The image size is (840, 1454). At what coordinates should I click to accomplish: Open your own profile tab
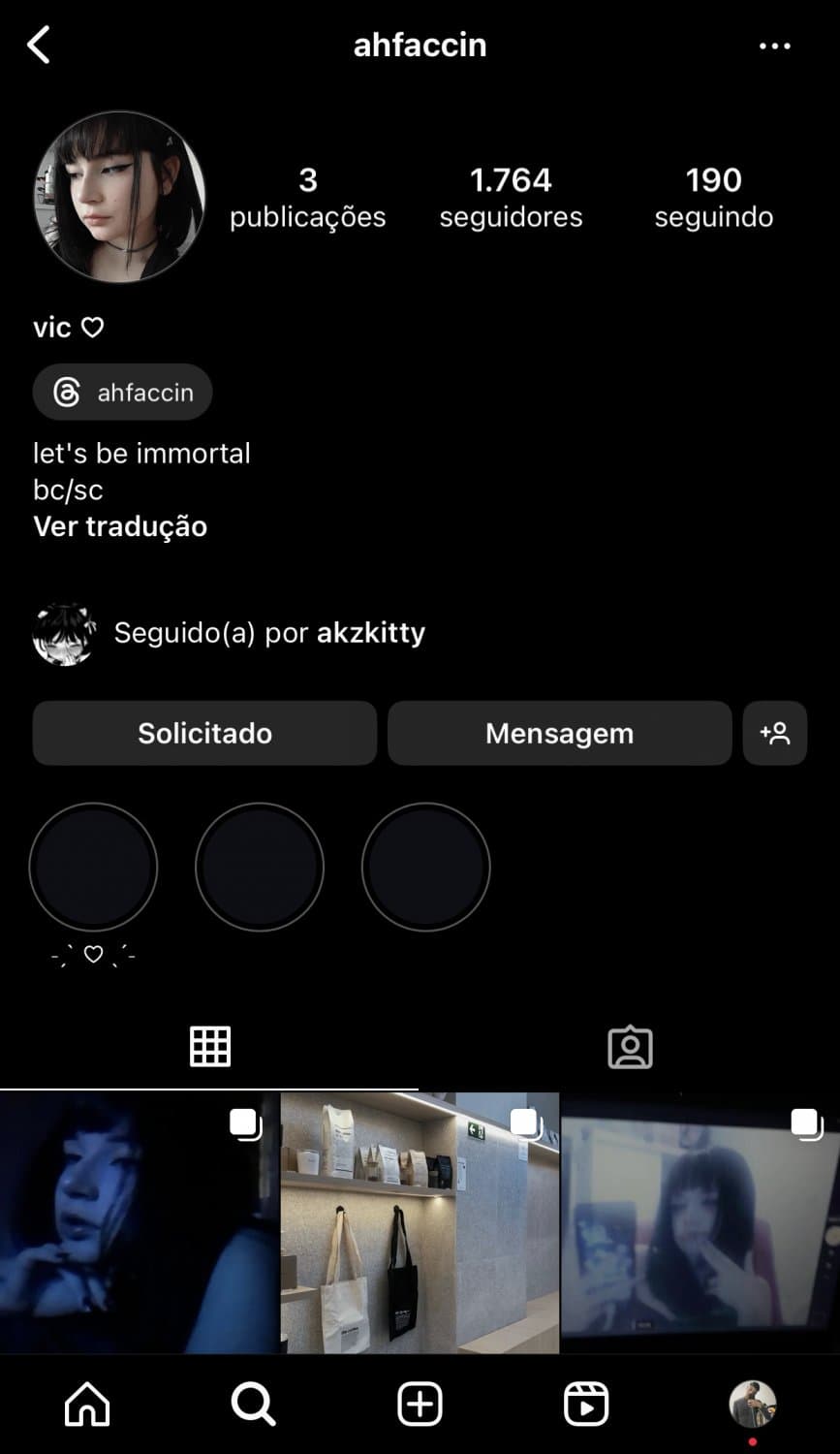point(753,1404)
